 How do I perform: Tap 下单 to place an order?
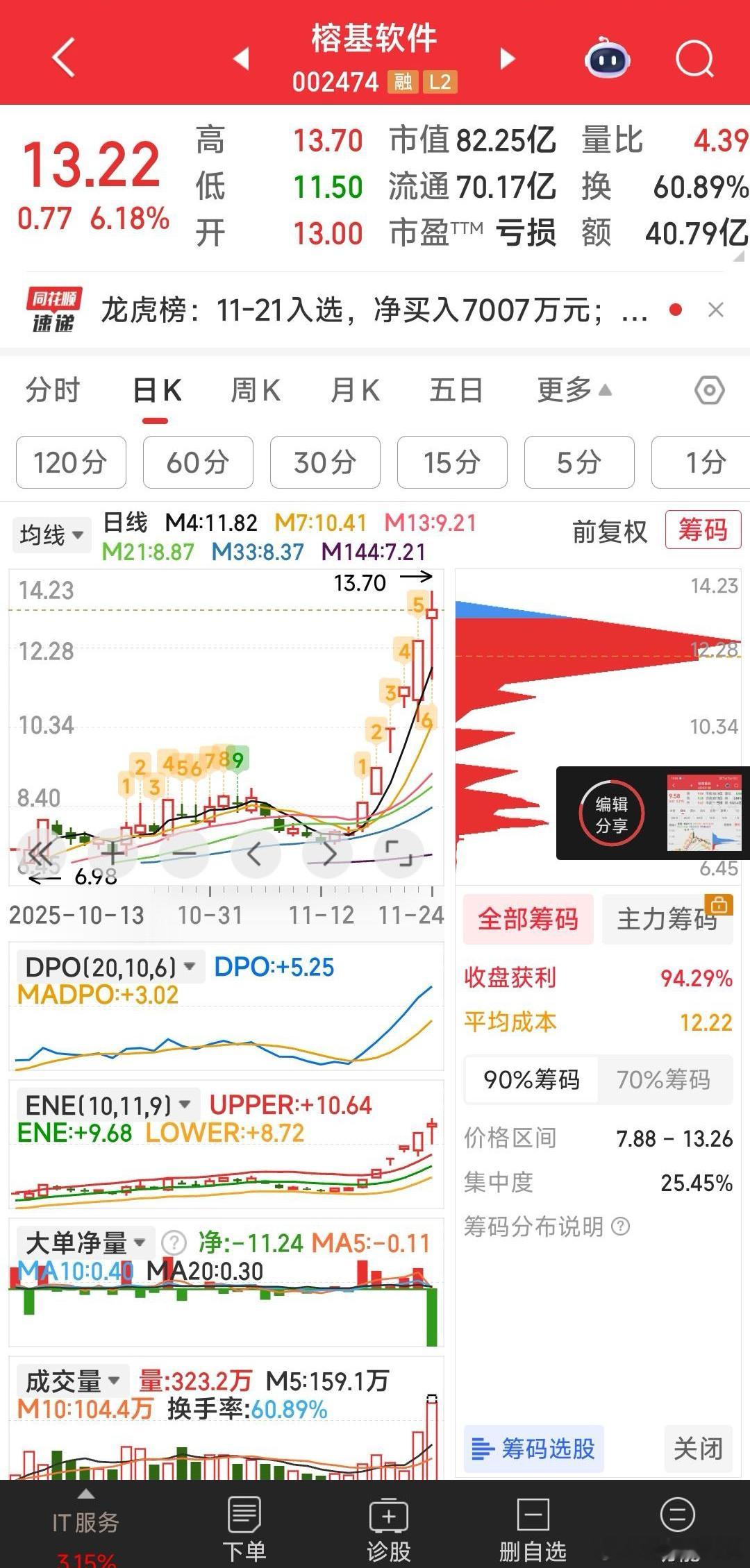244,1526
